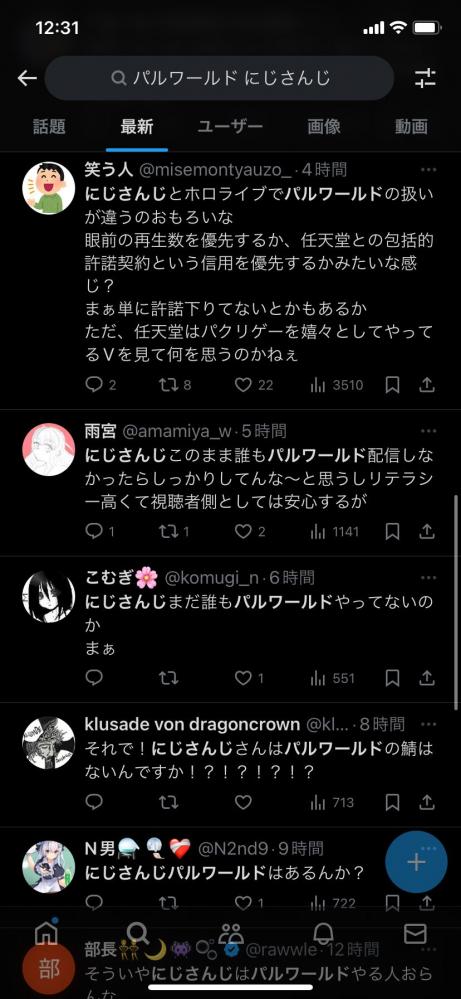461x999 pixels.
Task: Compose a new post with the plus button
Action: (x=416, y=862)
